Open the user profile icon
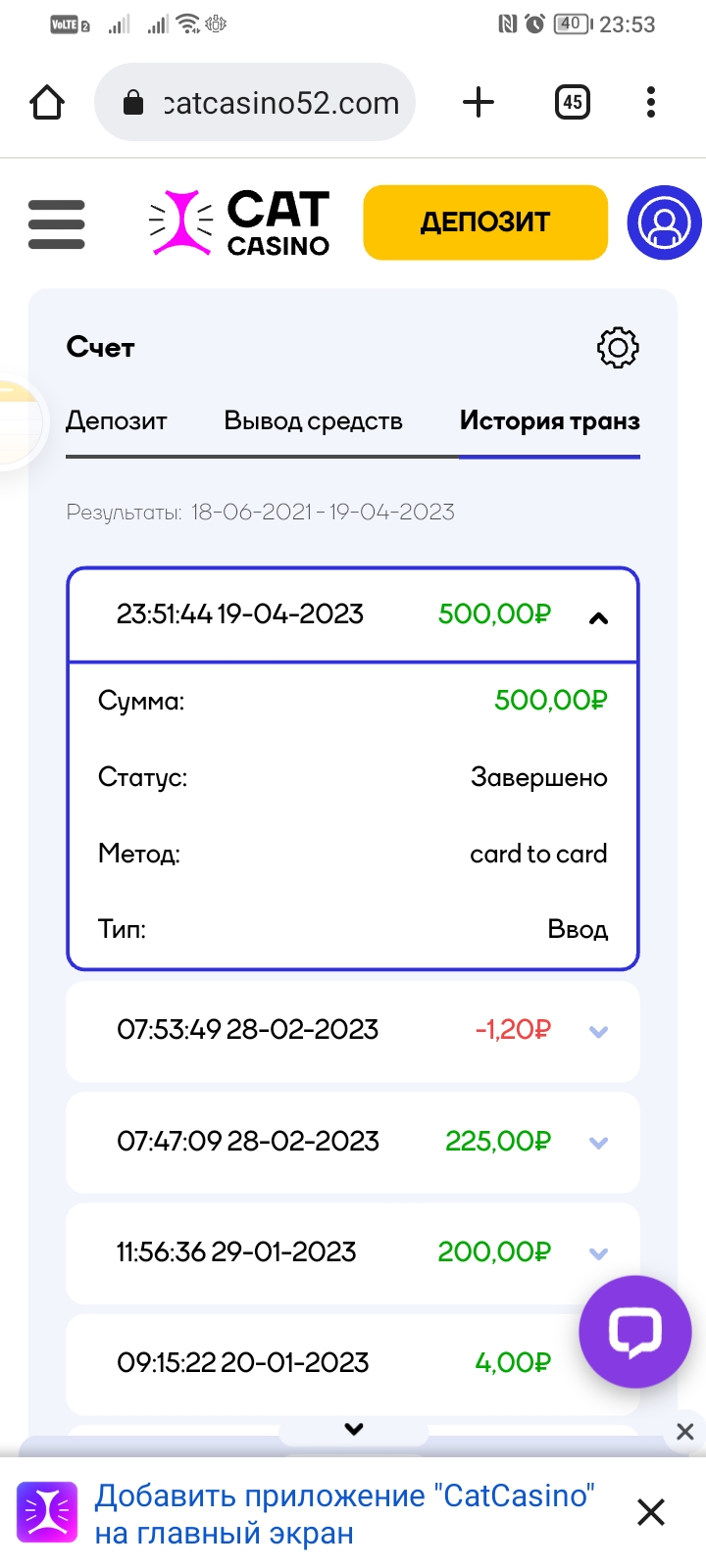The width and height of the screenshot is (706, 1568). [664, 223]
